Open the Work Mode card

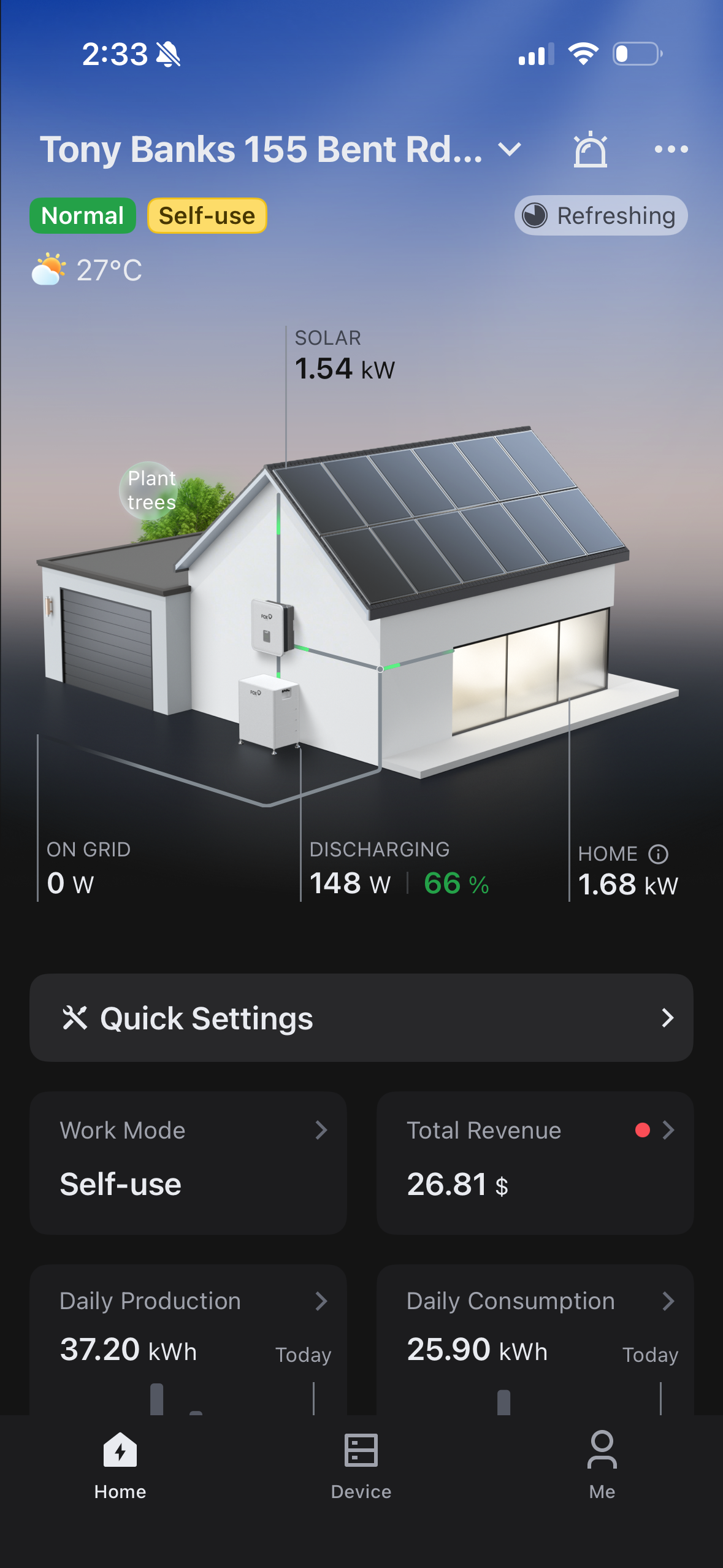(188, 1162)
